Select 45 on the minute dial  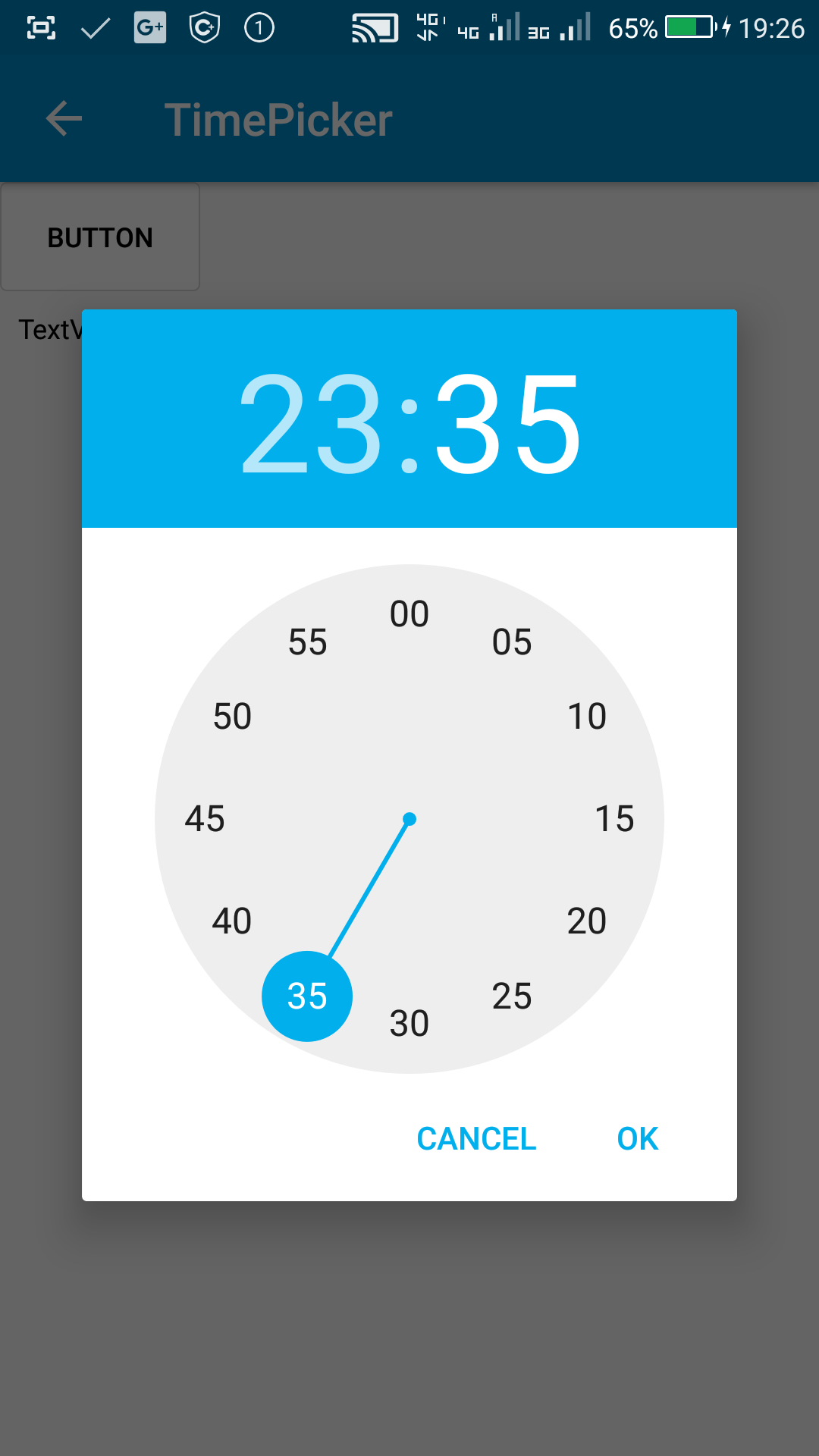[206, 819]
